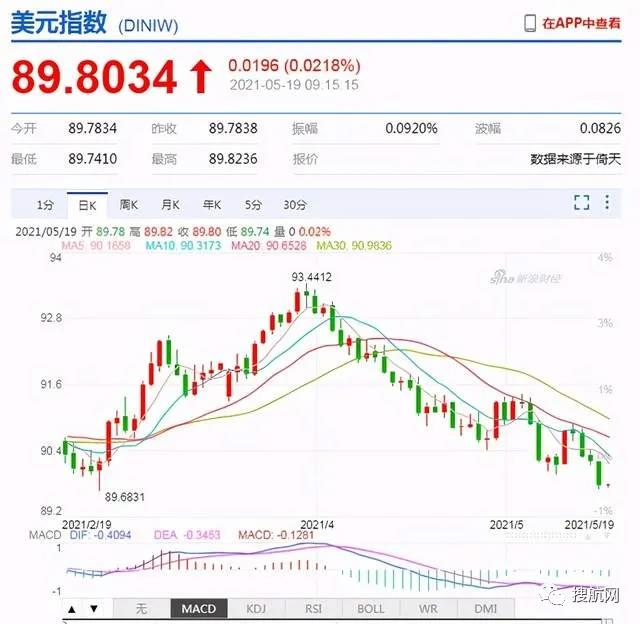Image resolution: width=640 pixels, height=624 pixels.
Task: Show the 月K chart
Action: click(170, 204)
